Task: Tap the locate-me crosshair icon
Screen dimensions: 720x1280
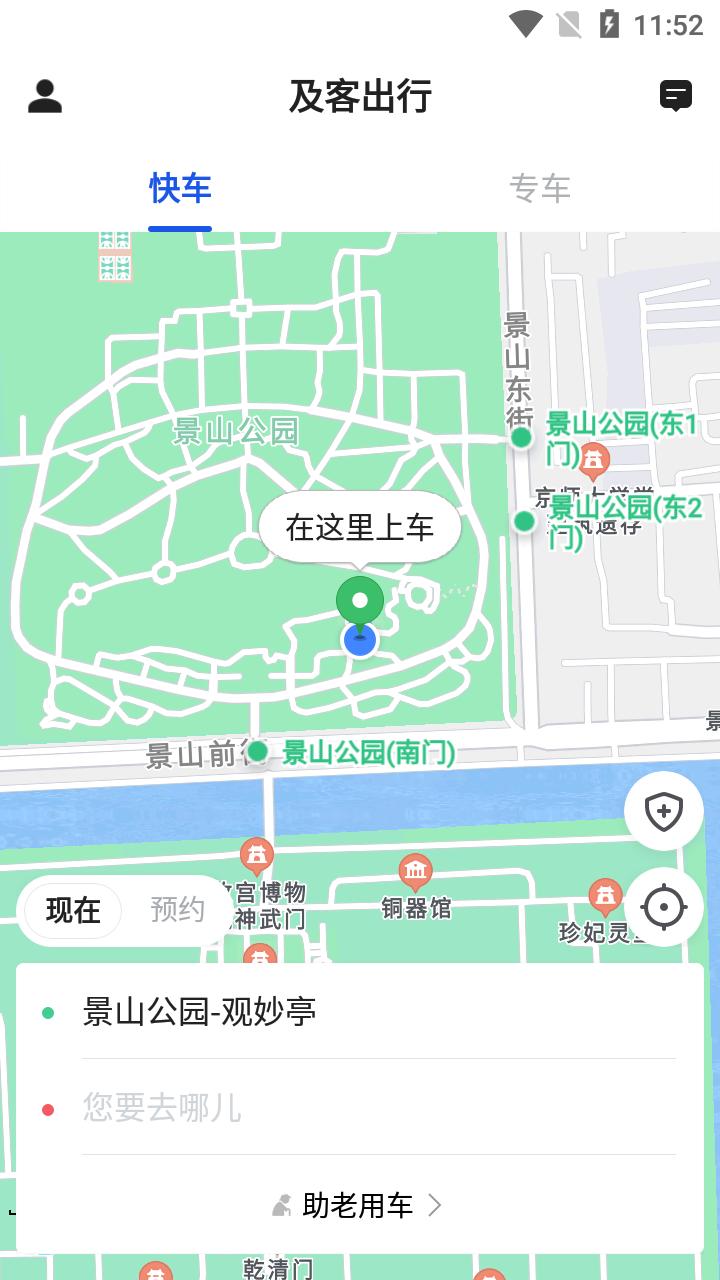Action: tap(663, 908)
